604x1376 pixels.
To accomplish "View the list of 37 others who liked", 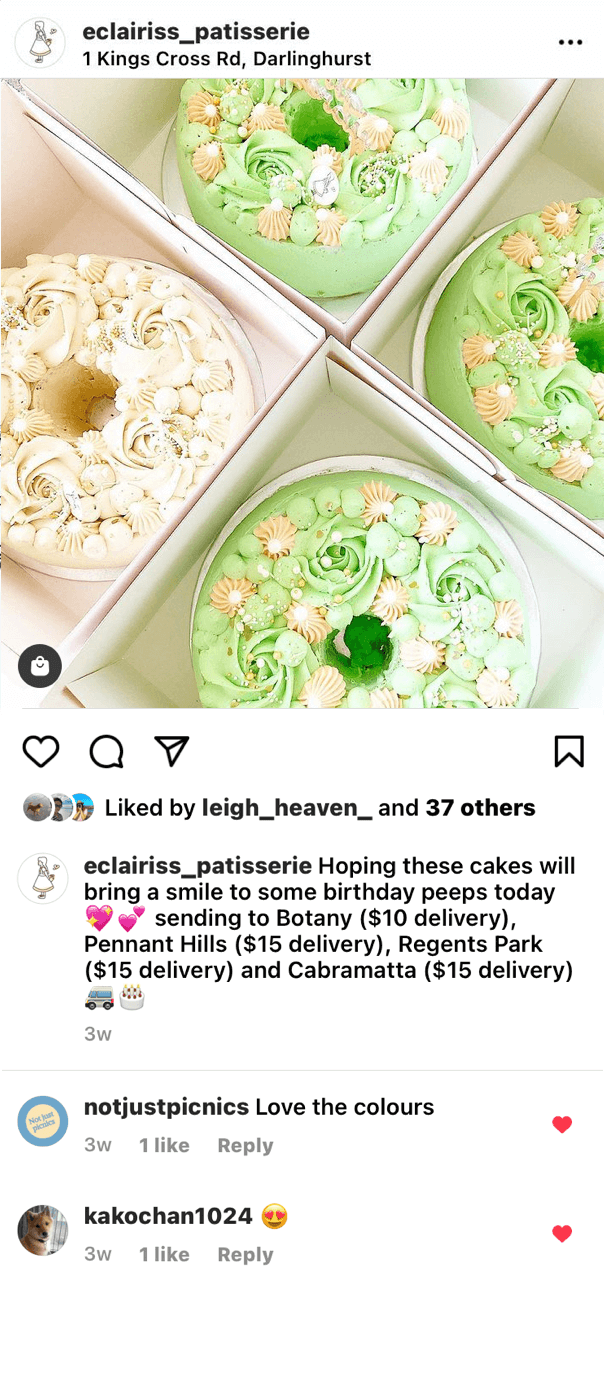I will [480, 808].
